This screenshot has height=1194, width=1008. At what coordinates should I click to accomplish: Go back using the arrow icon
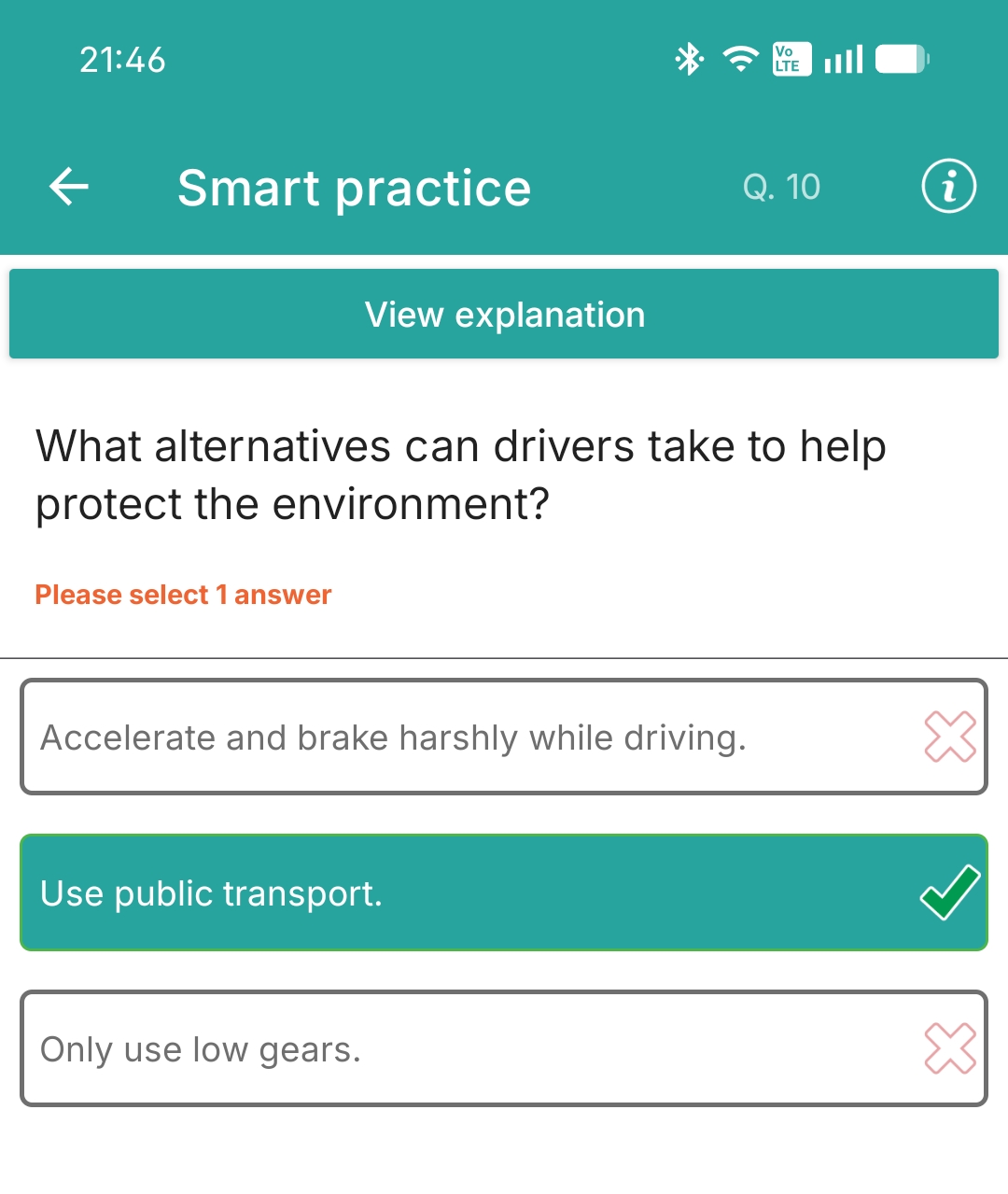pyautogui.click(x=69, y=187)
